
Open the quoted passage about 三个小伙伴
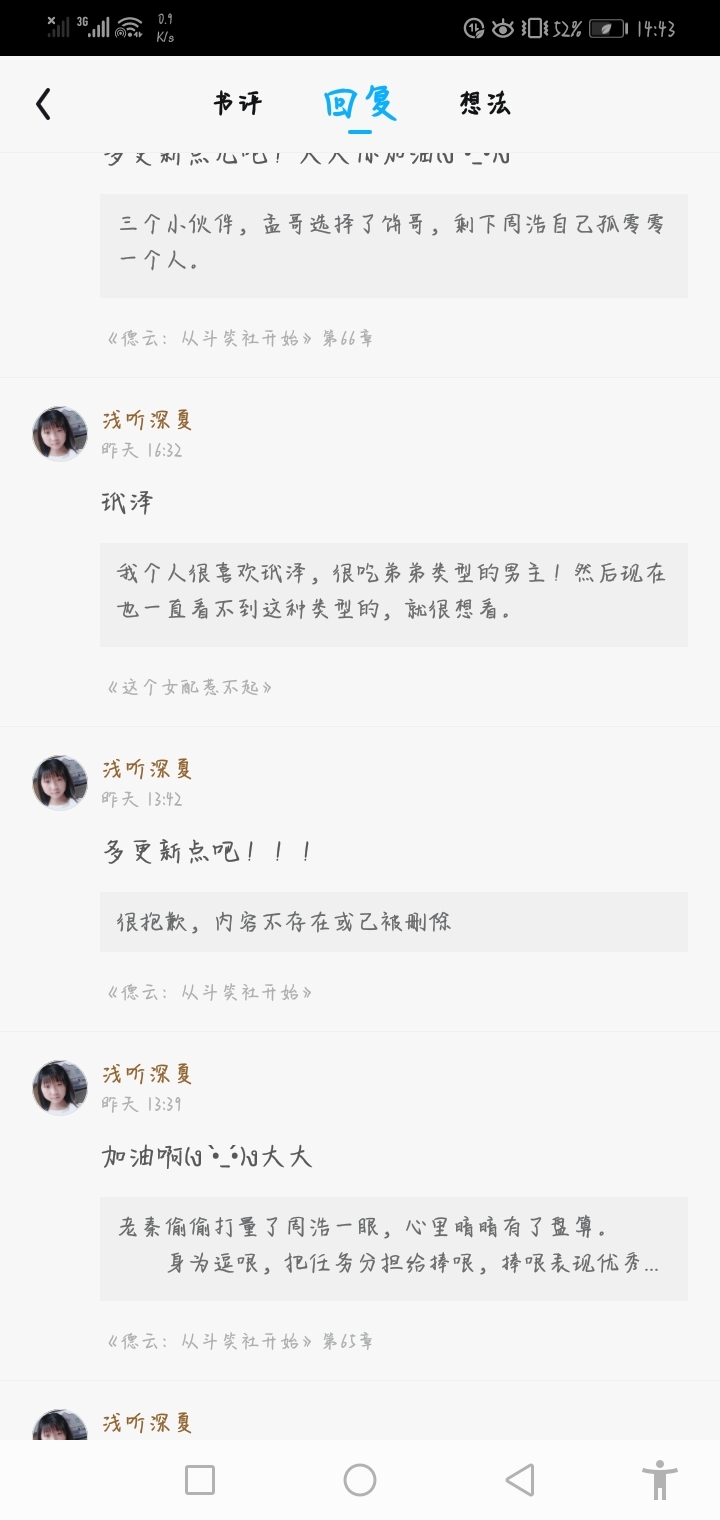(x=393, y=244)
